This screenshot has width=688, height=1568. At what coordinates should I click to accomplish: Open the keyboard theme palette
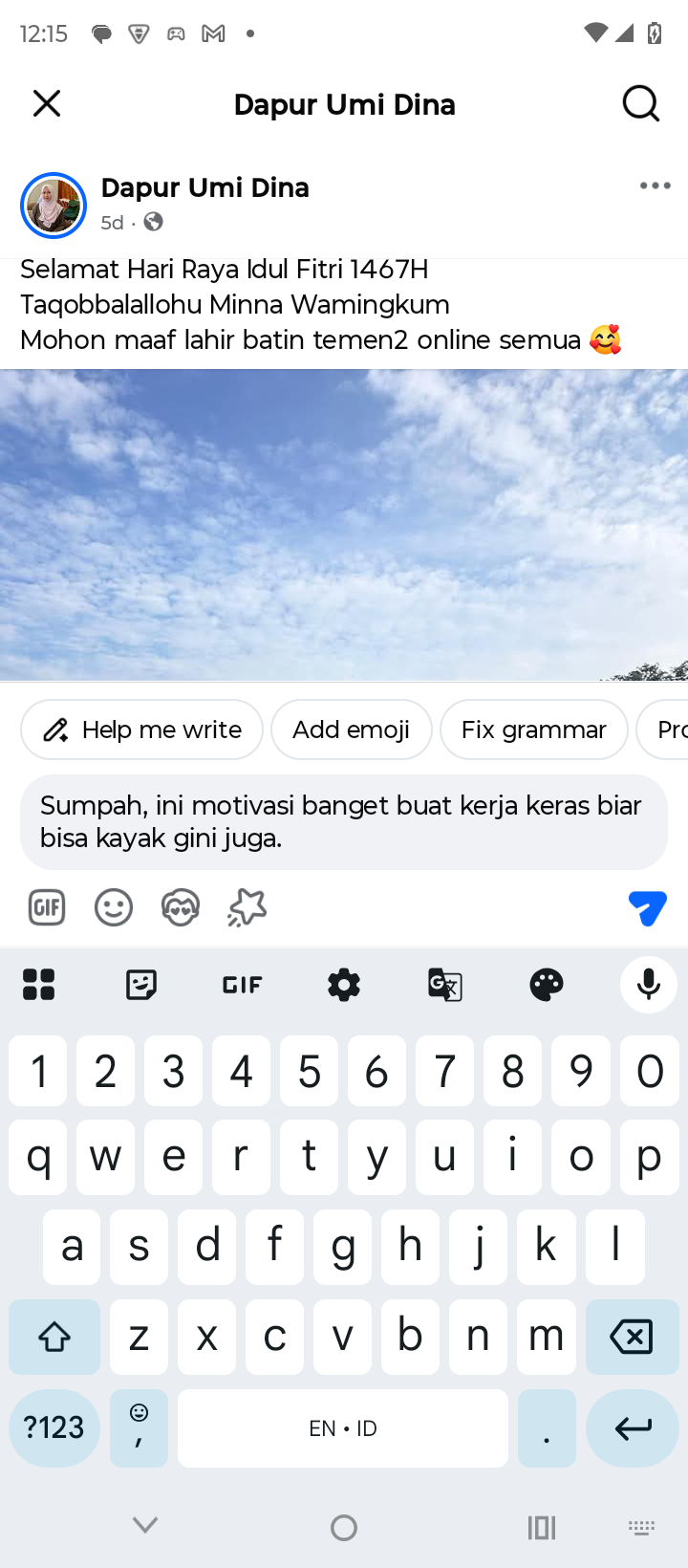click(547, 984)
